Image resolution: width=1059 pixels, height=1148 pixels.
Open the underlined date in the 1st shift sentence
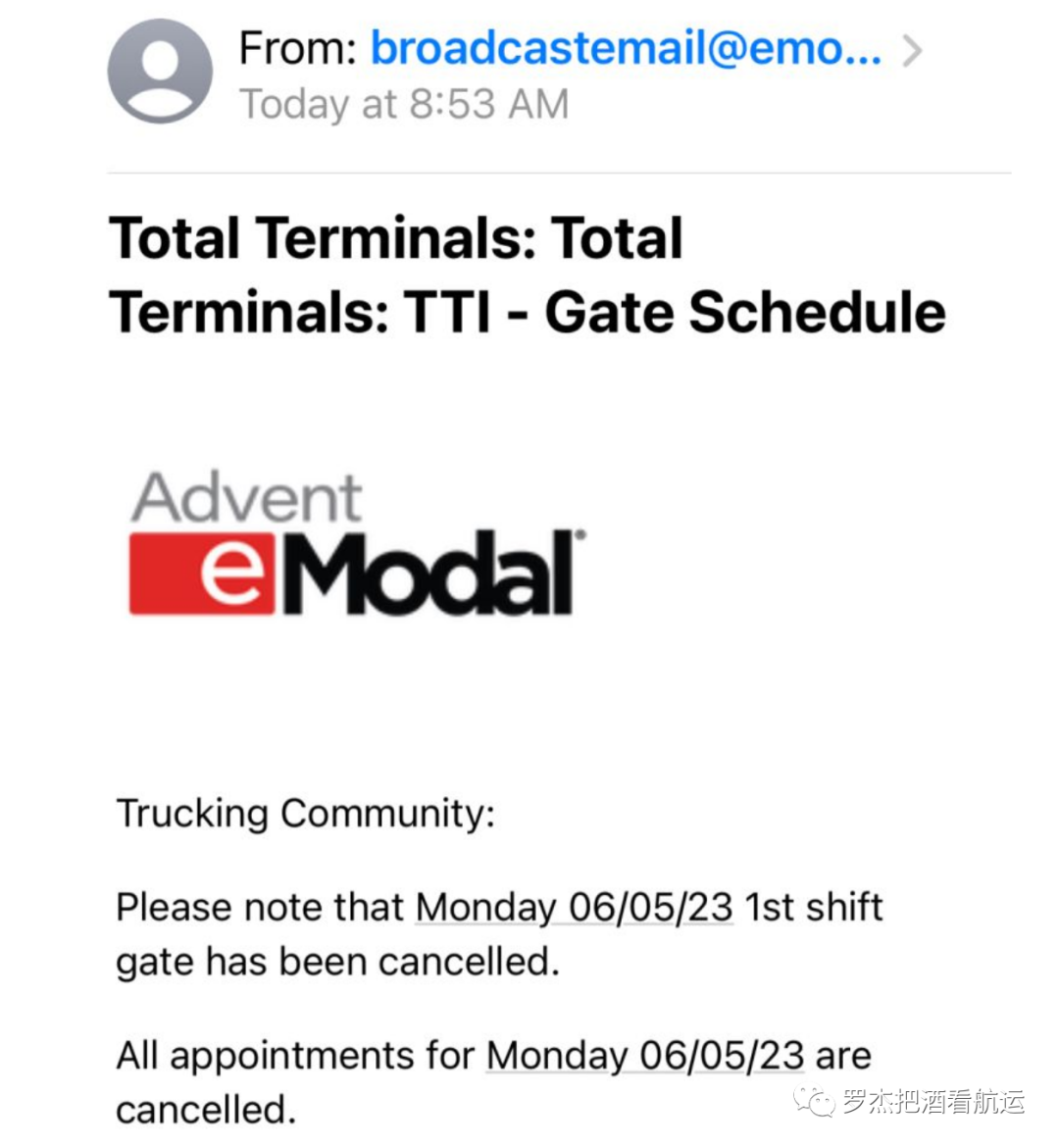574,907
